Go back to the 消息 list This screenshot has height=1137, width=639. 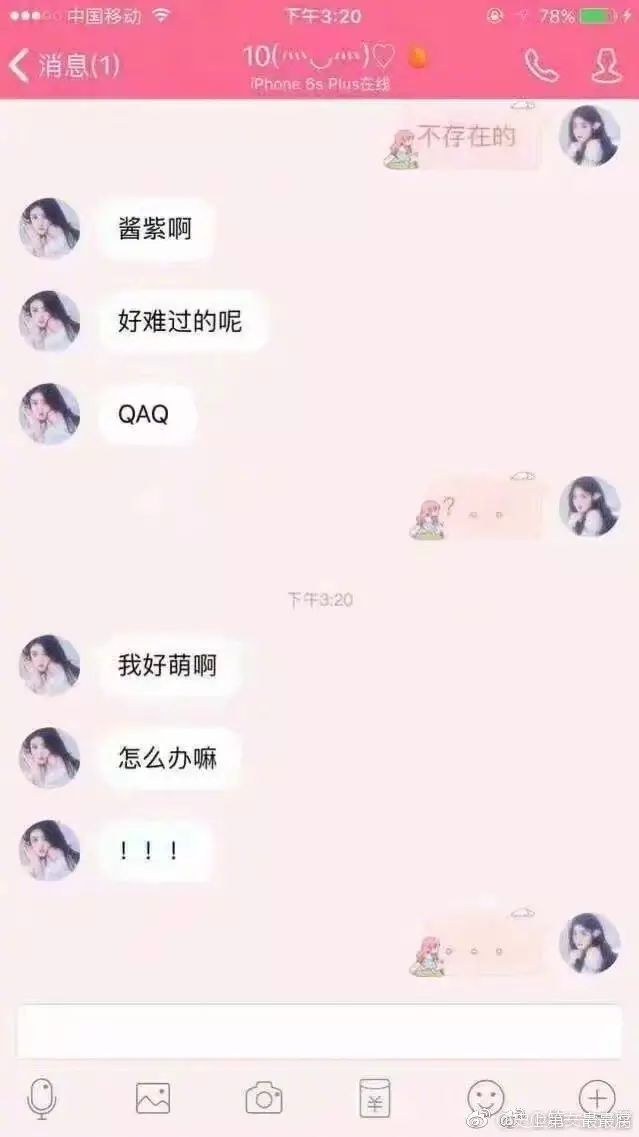[62, 66]
